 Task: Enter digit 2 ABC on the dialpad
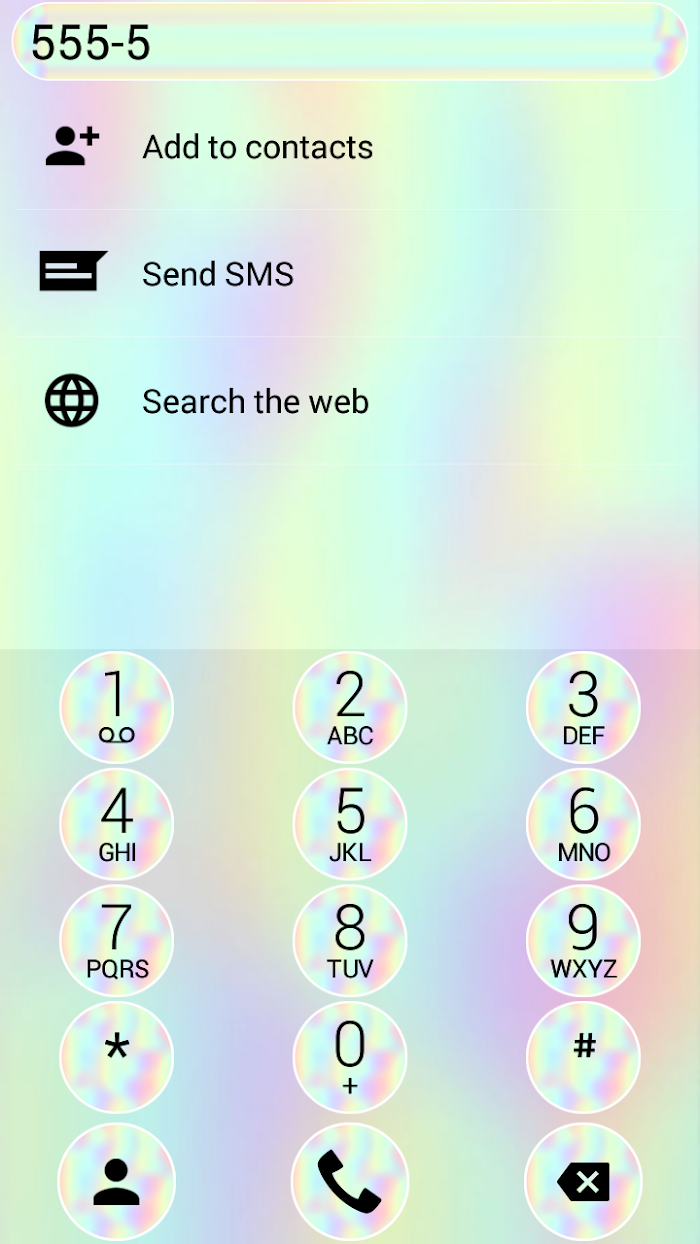pos(350,708)
